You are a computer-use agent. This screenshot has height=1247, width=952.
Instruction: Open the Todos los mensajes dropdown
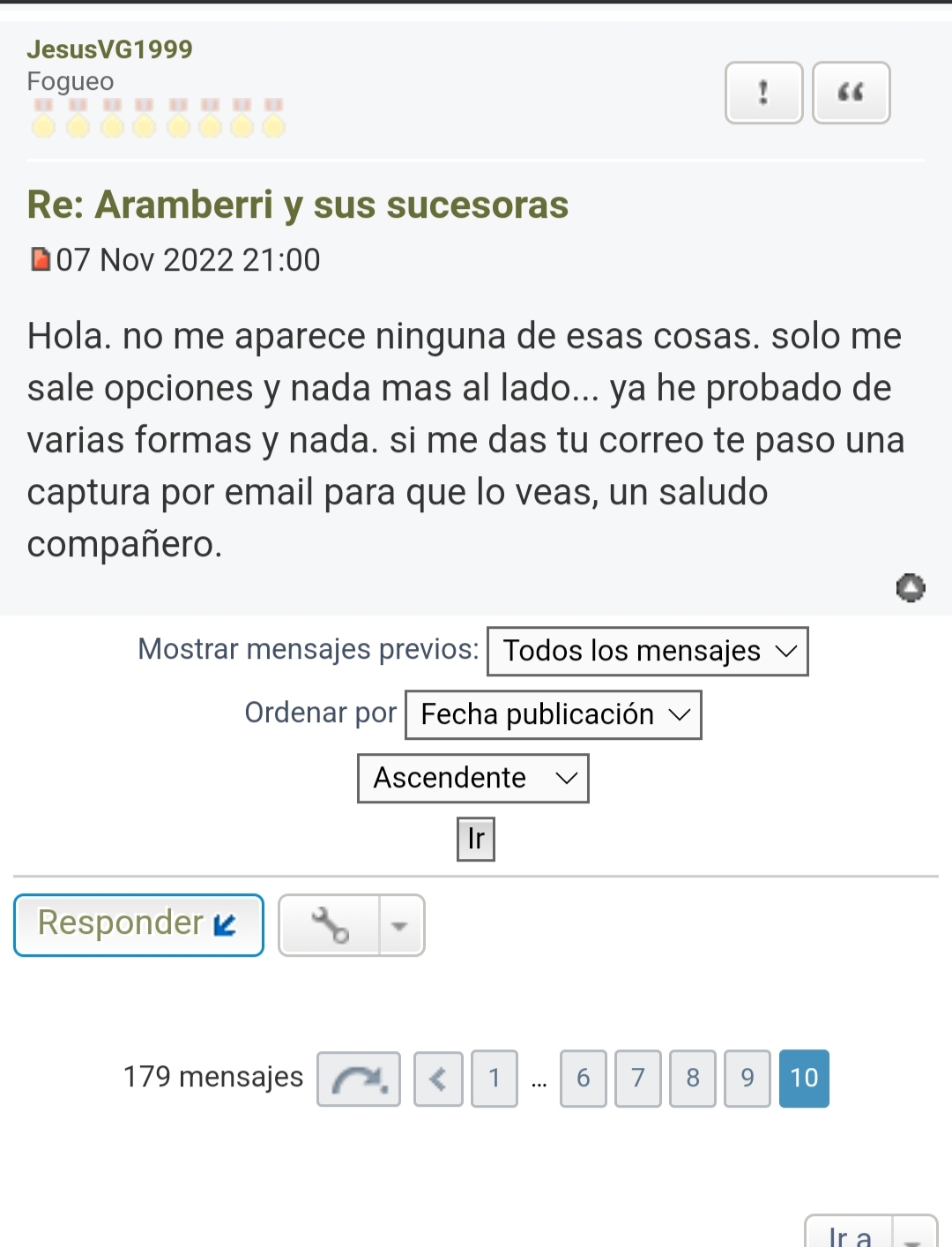(647, 651)
